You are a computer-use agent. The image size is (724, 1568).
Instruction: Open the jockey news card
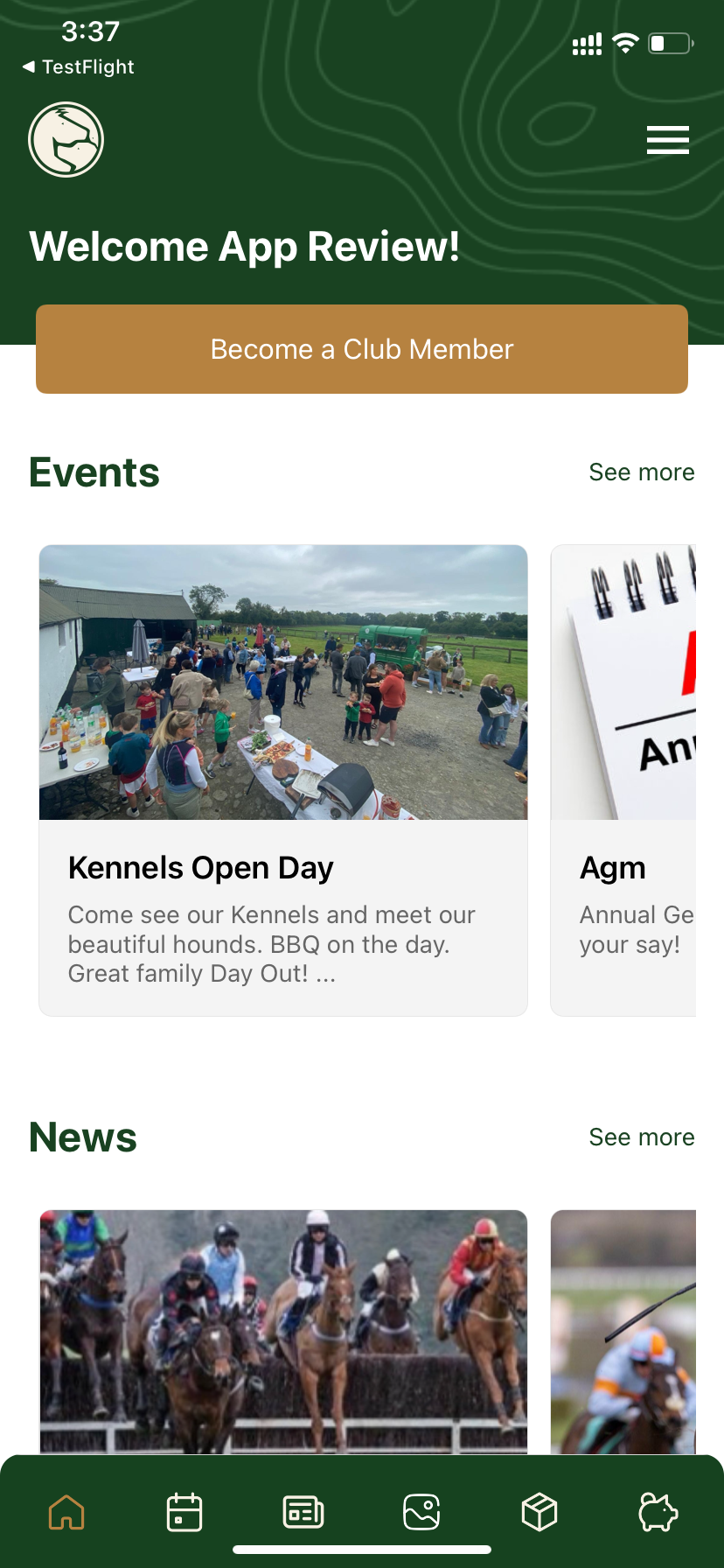624,1330
